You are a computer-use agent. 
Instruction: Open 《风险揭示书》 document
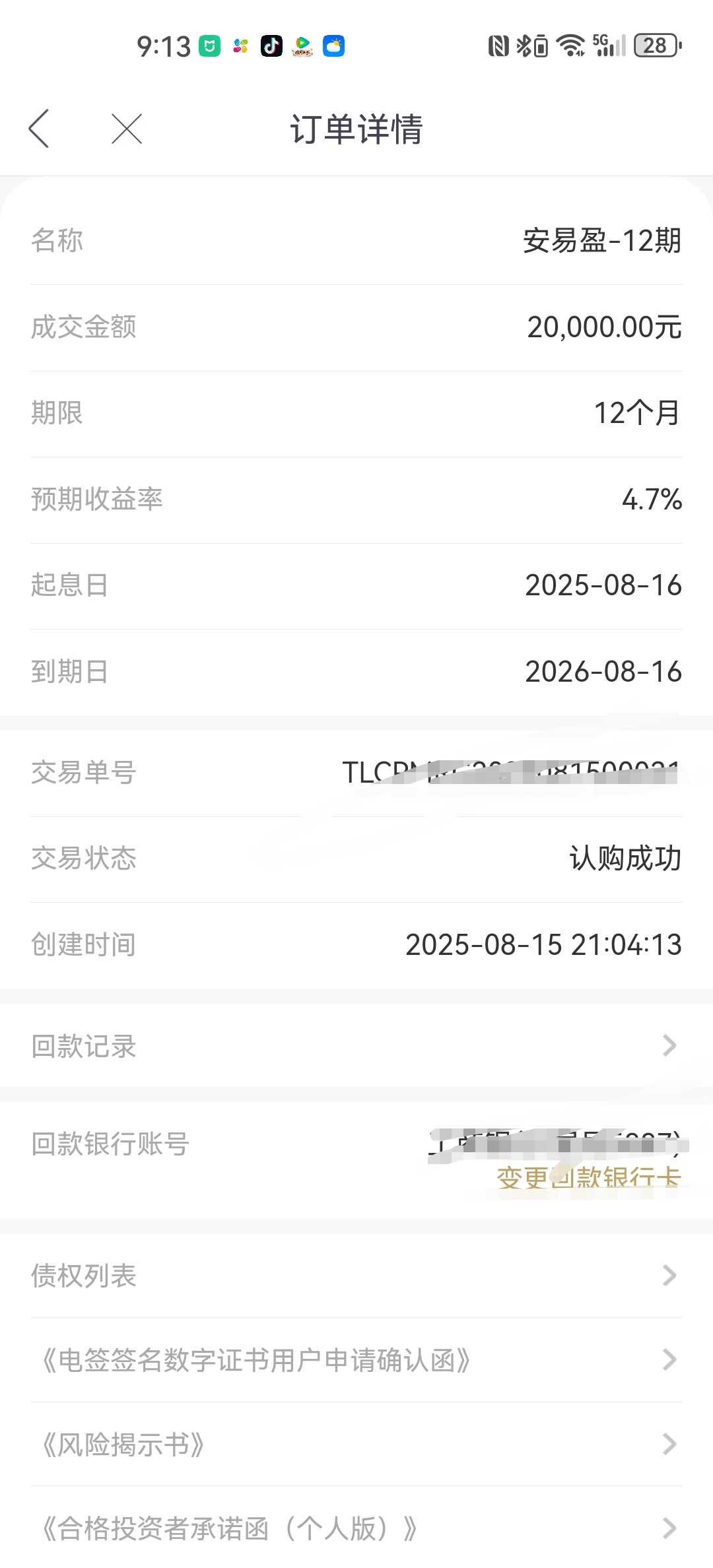click(356, 1445)
